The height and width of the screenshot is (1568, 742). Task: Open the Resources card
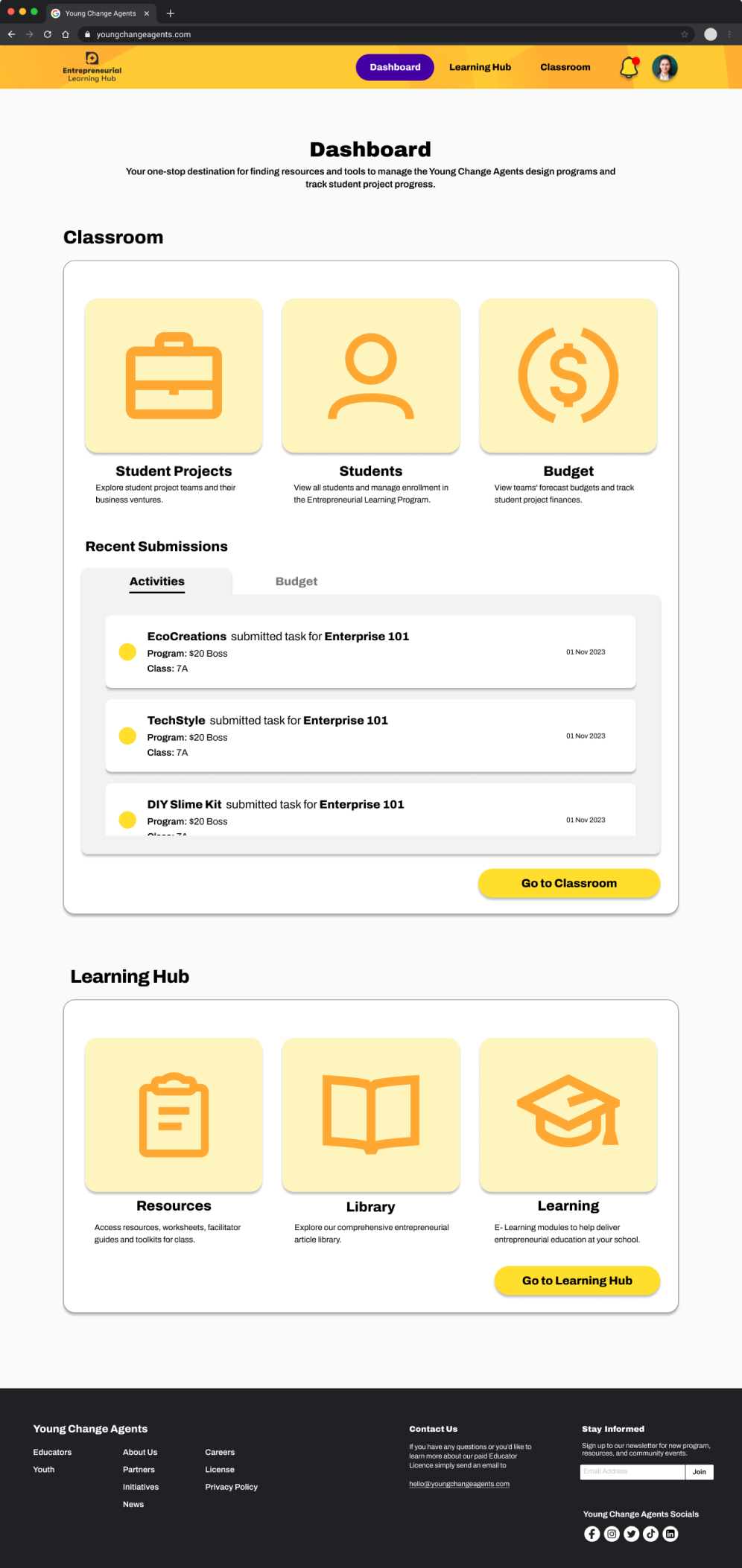point(174,1115)
